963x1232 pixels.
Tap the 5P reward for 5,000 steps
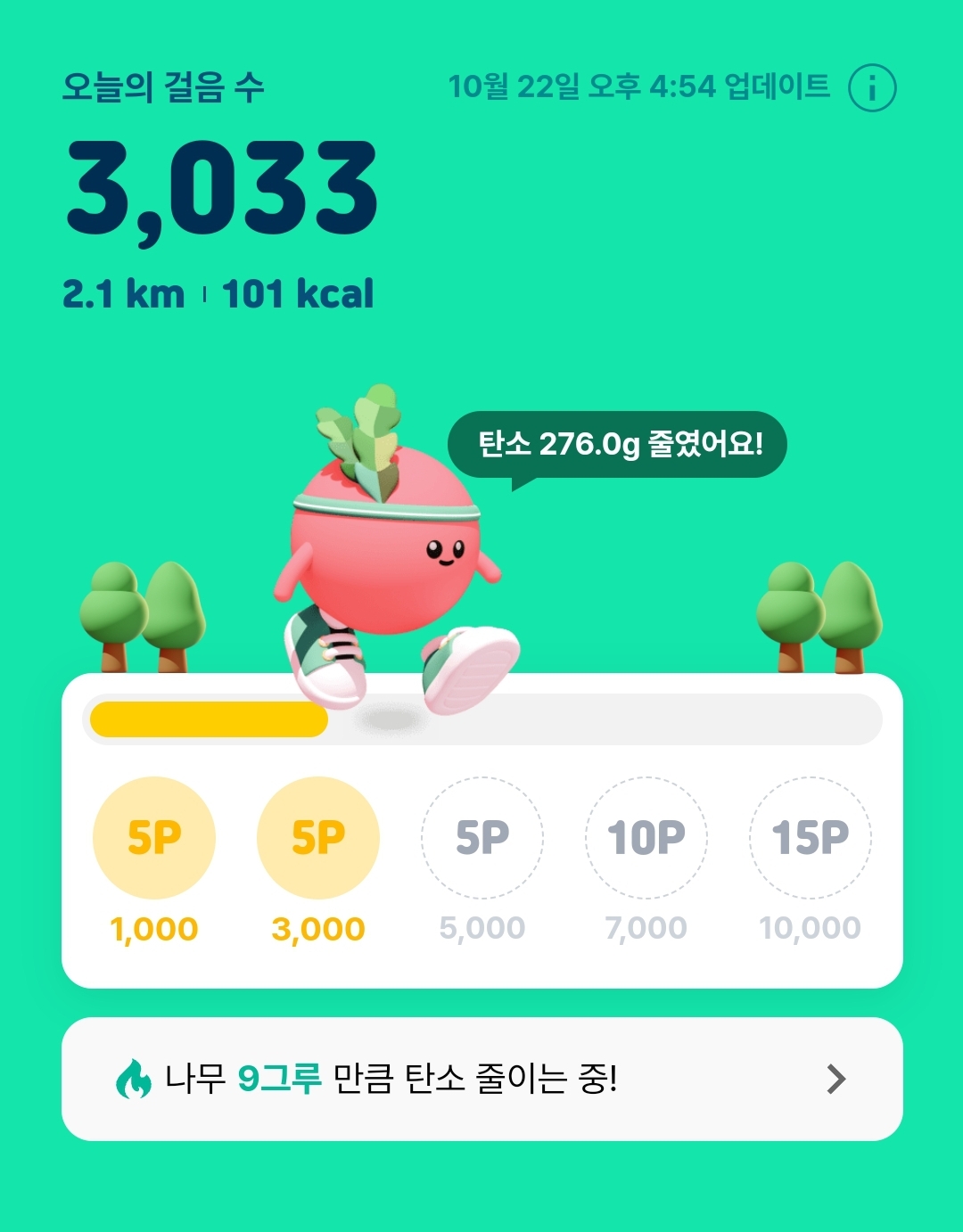coord(482,838)
